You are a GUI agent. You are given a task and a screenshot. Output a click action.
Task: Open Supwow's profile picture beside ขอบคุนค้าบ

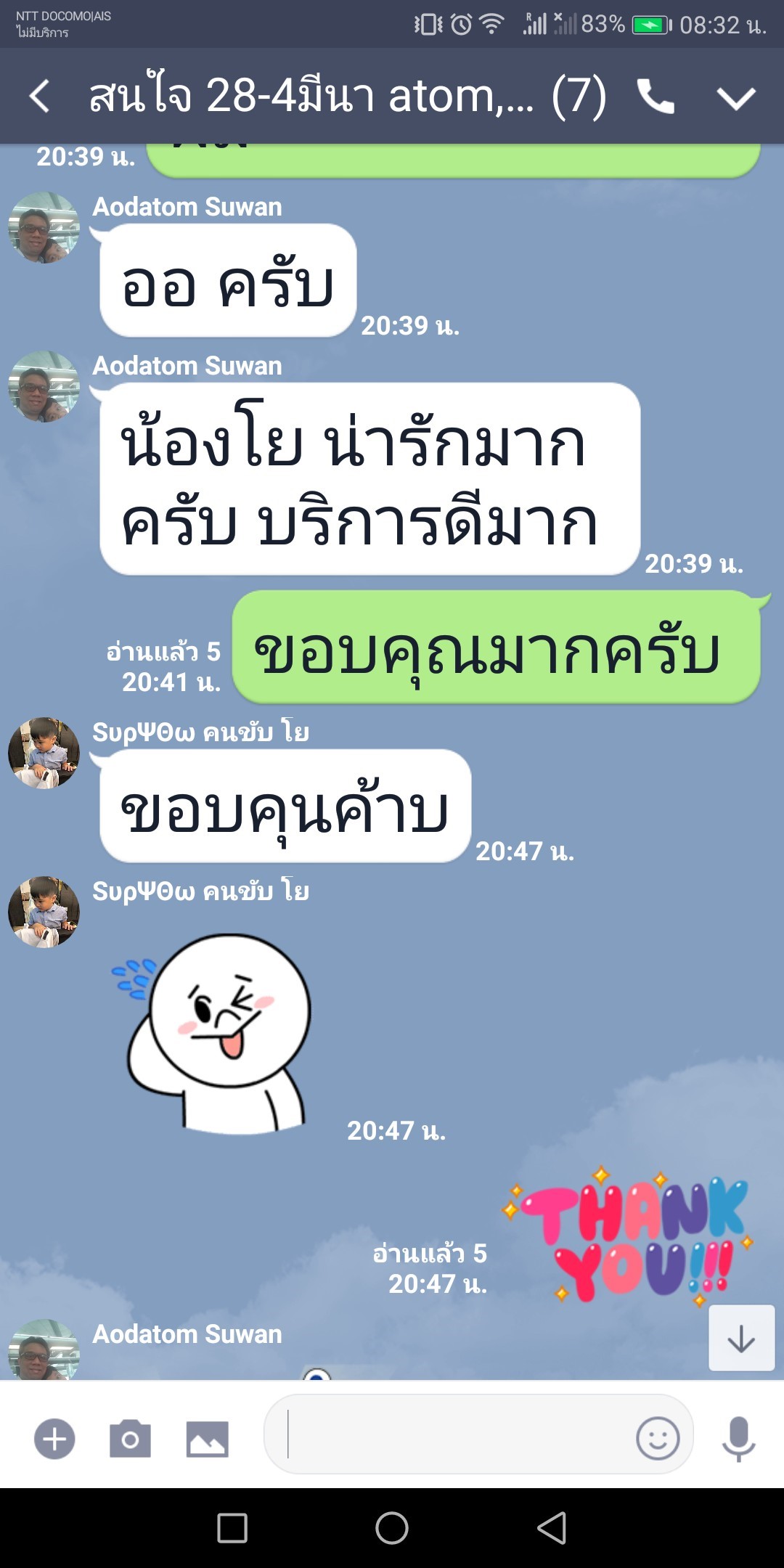pyautogui.click(x=44, y=753)
